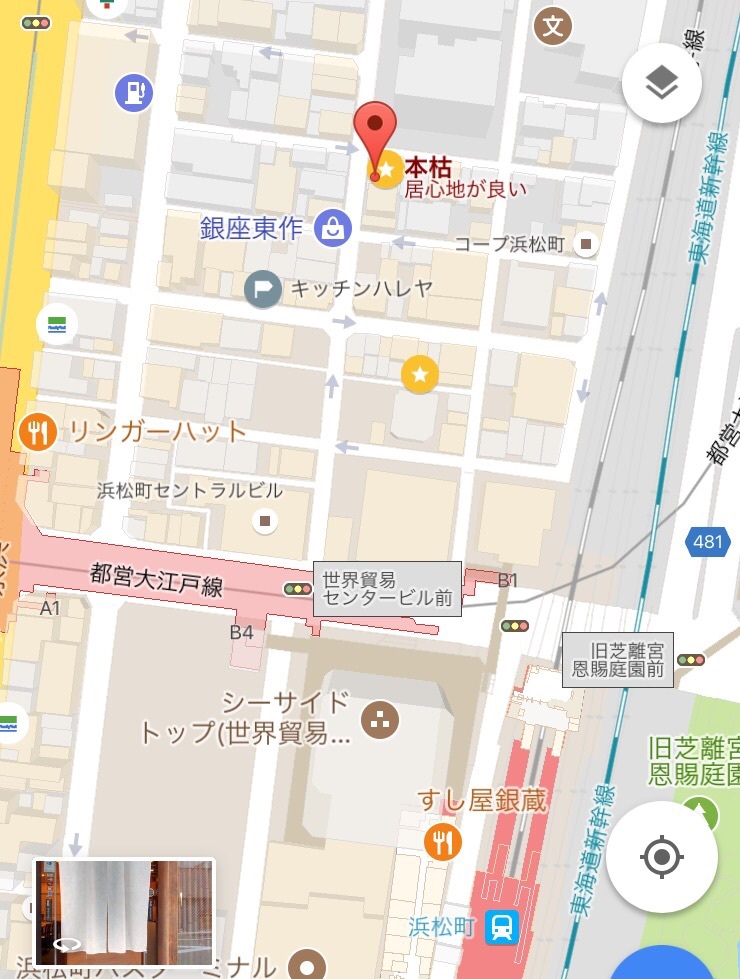Image resolution: width=740 pixels, height=979 pixels.
Task: Open 銀座東作 shopping marker
Action: [x=333, y=228]
